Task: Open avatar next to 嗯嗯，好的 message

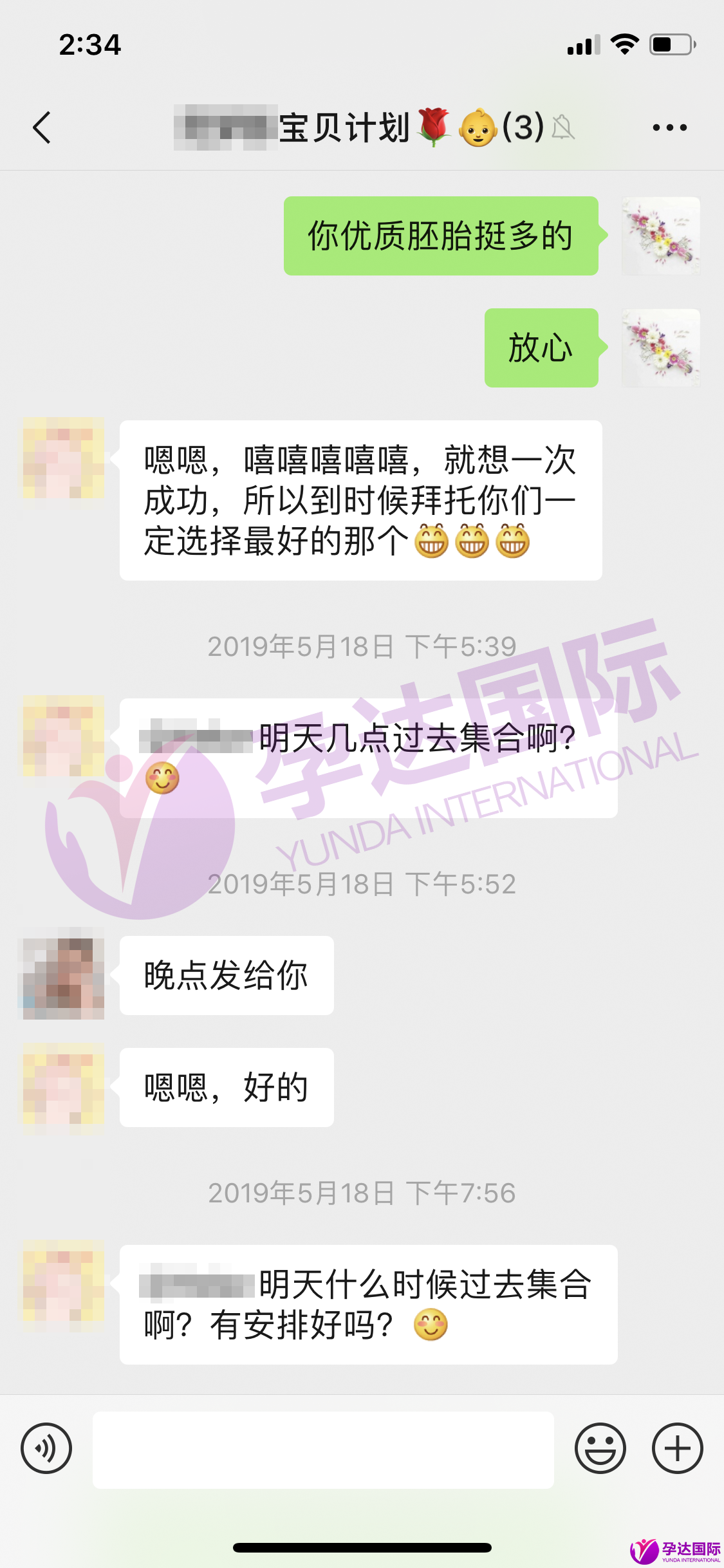Action: tap(63, 1087)
